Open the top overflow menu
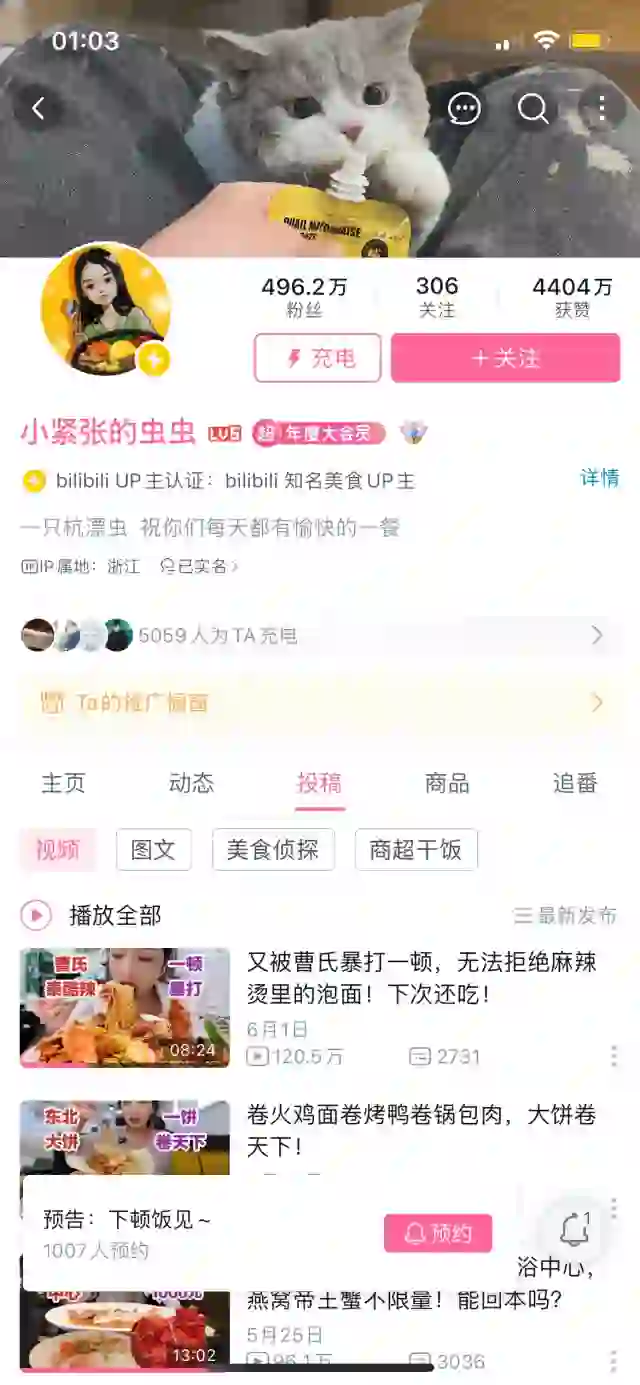The height and width of the screenshot is (1385, 640). [x=601, y=108]
